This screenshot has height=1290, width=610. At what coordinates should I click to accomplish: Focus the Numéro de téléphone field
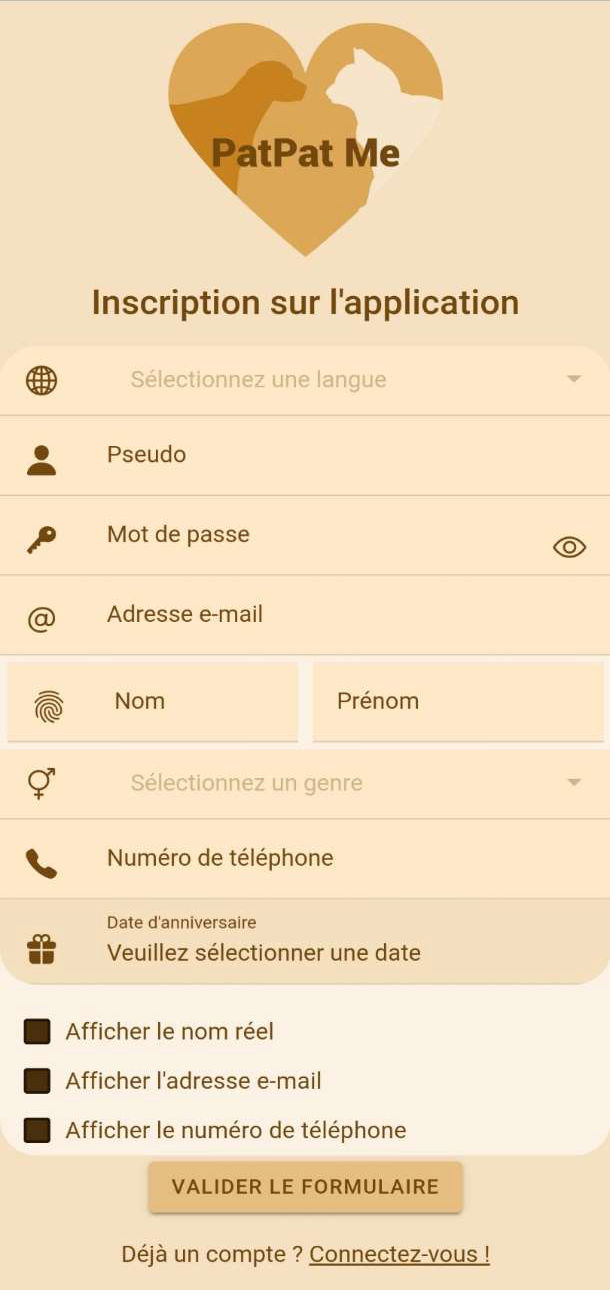coord(305,859)
